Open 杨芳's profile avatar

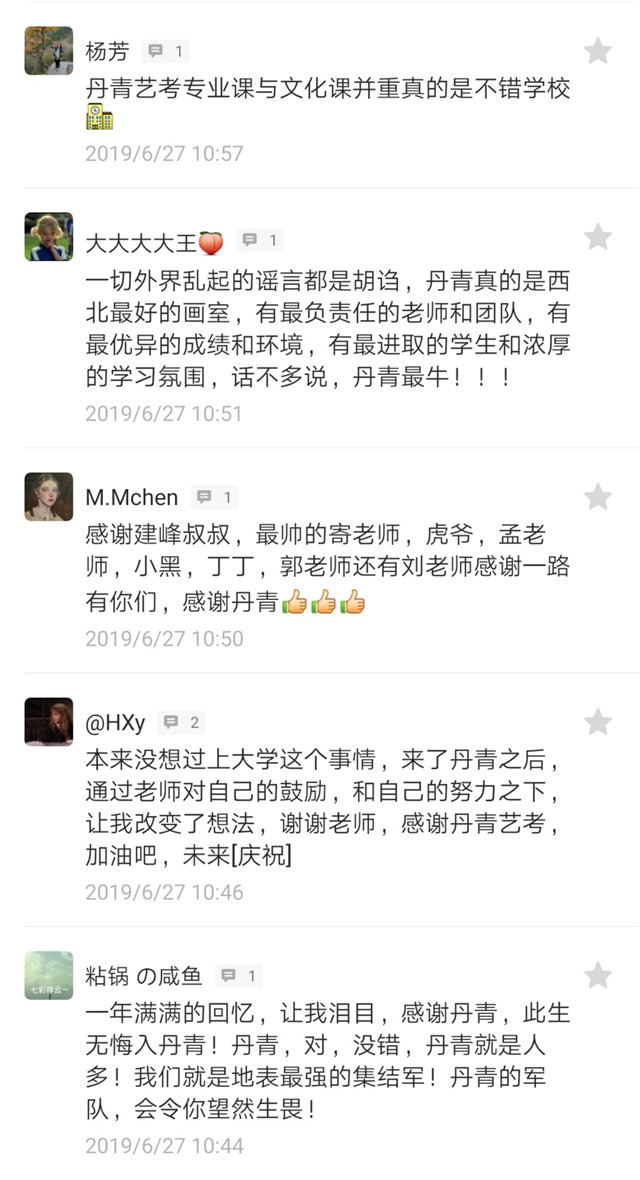click(49, 51)
